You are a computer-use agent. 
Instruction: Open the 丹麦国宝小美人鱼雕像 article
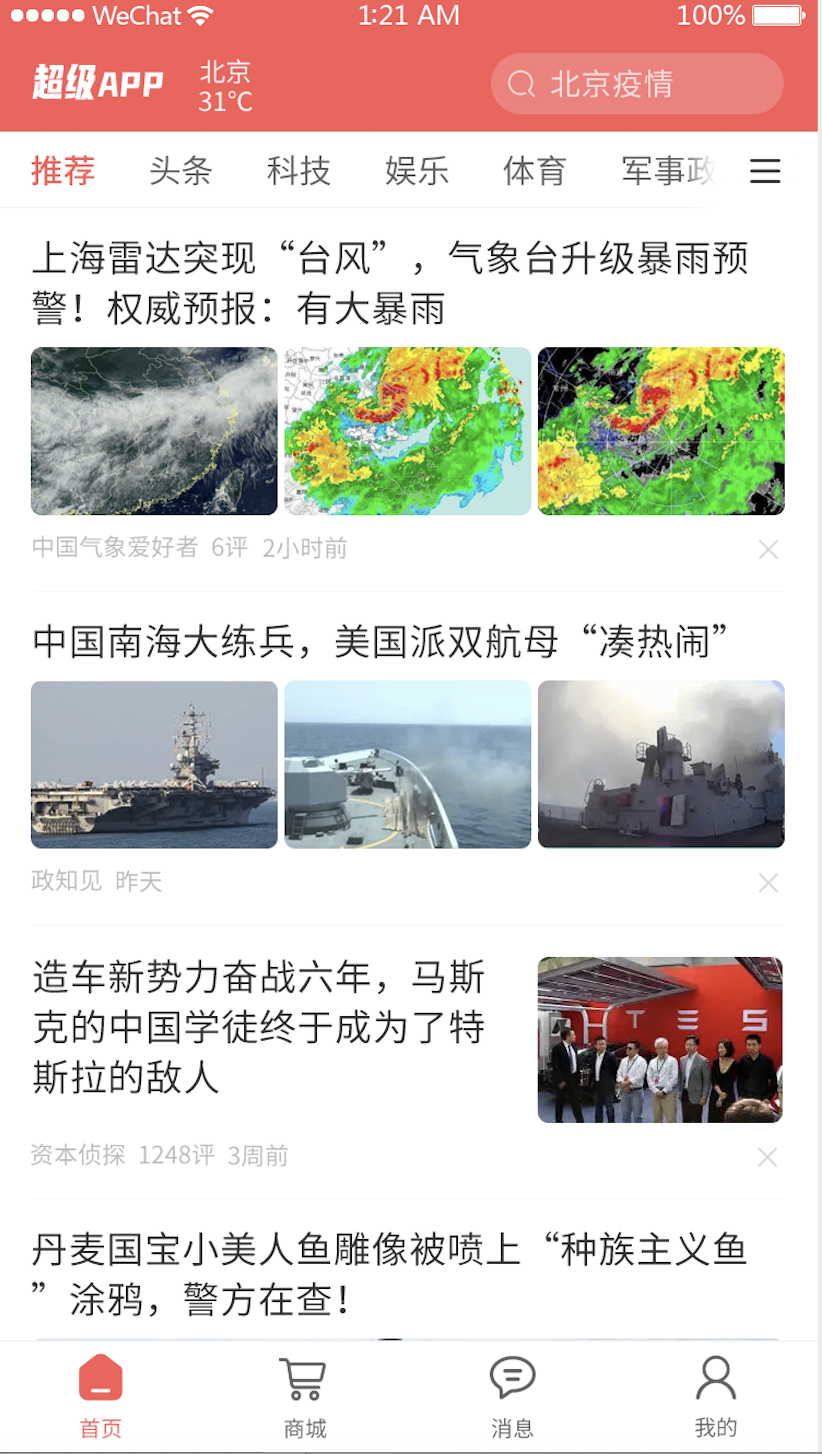[x=390, y=1275]
